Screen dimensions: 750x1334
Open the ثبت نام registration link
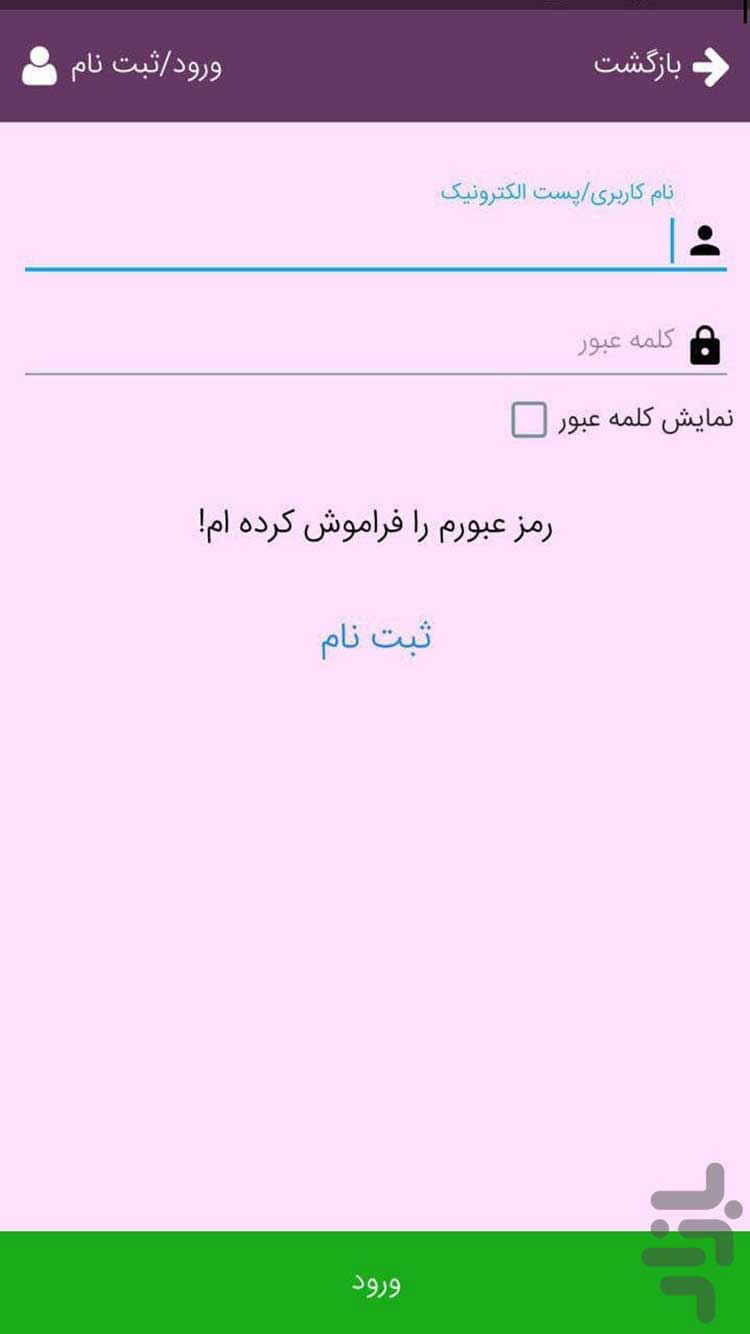click(x=375, y=638)
